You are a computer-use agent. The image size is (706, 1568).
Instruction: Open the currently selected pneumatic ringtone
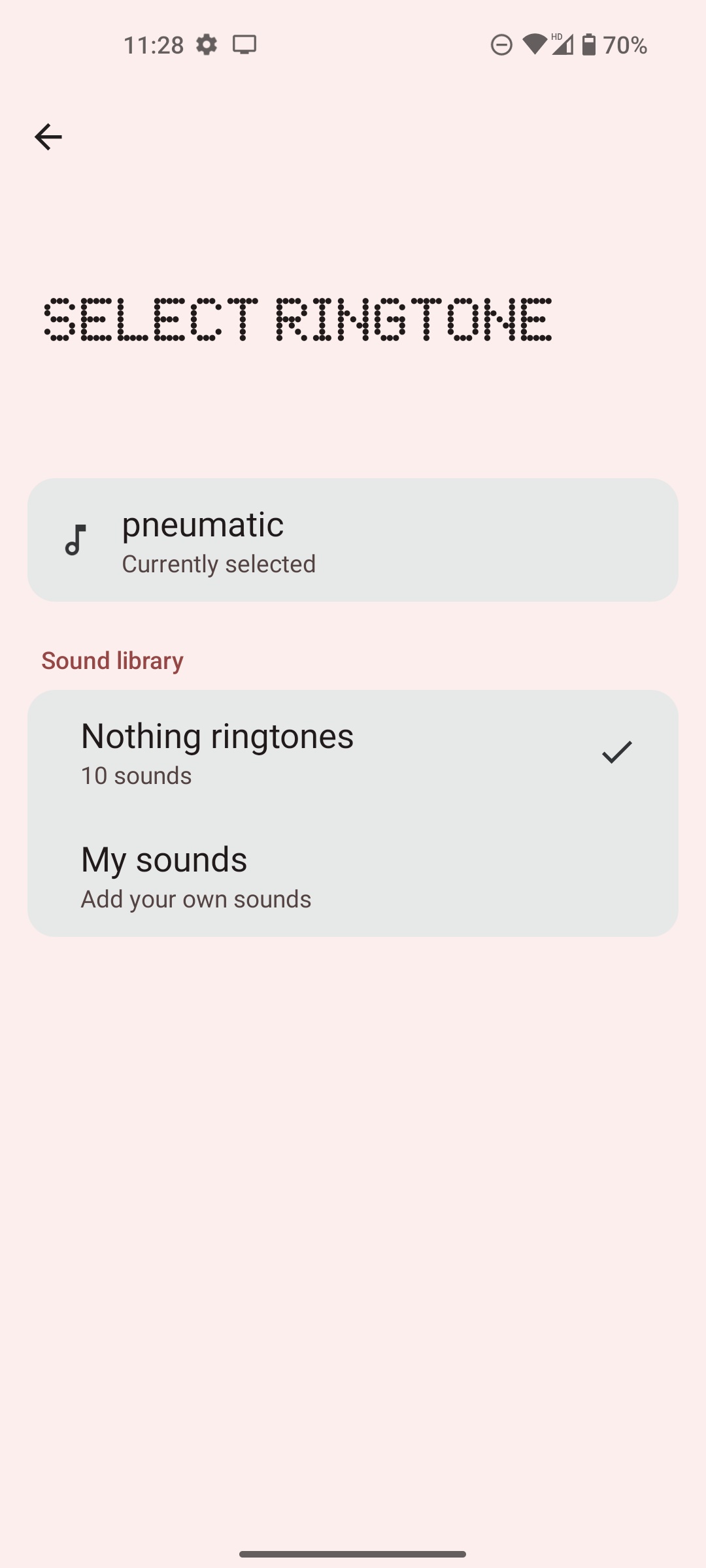coord(352,540)
